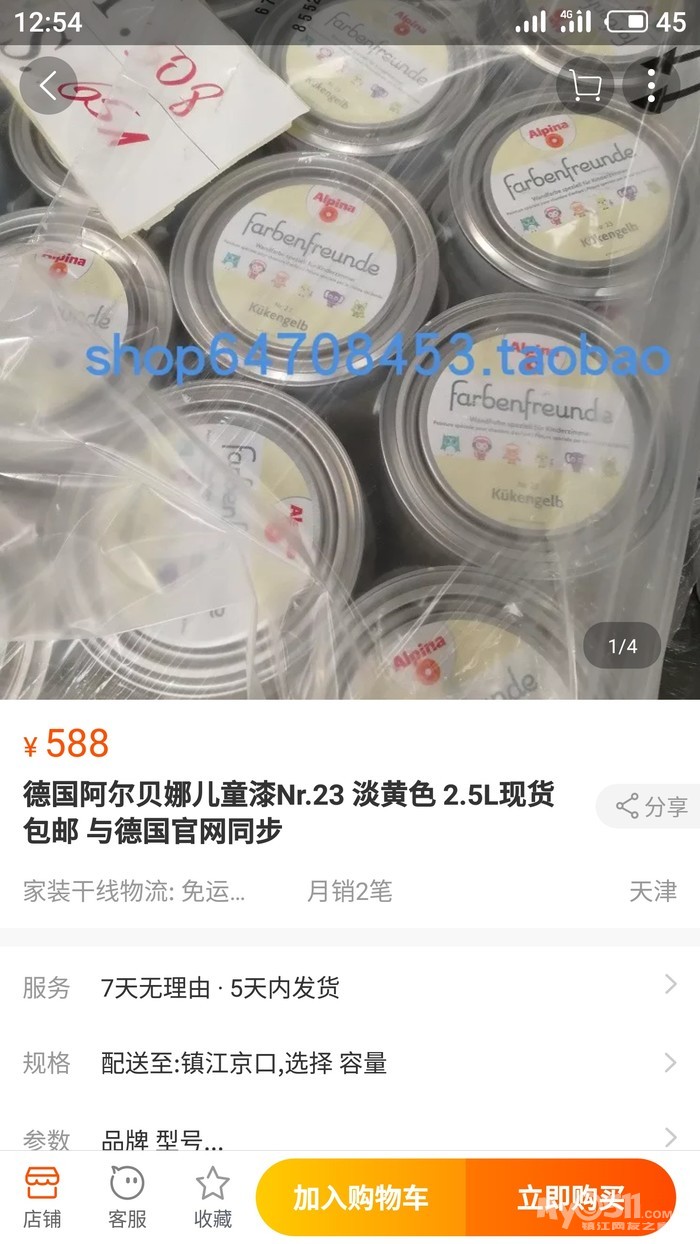700x1244 pixels.
Task: Open the 服务 service details row
Action: point(350,988)
